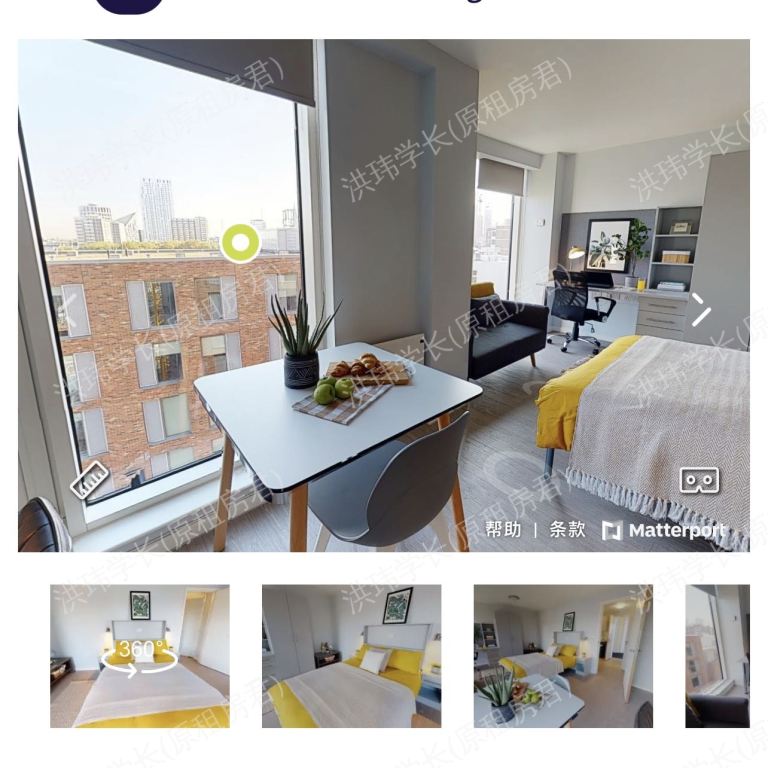
Task: View the bed with yellow pillows thumbnail
Action: [x=351, y=656]
